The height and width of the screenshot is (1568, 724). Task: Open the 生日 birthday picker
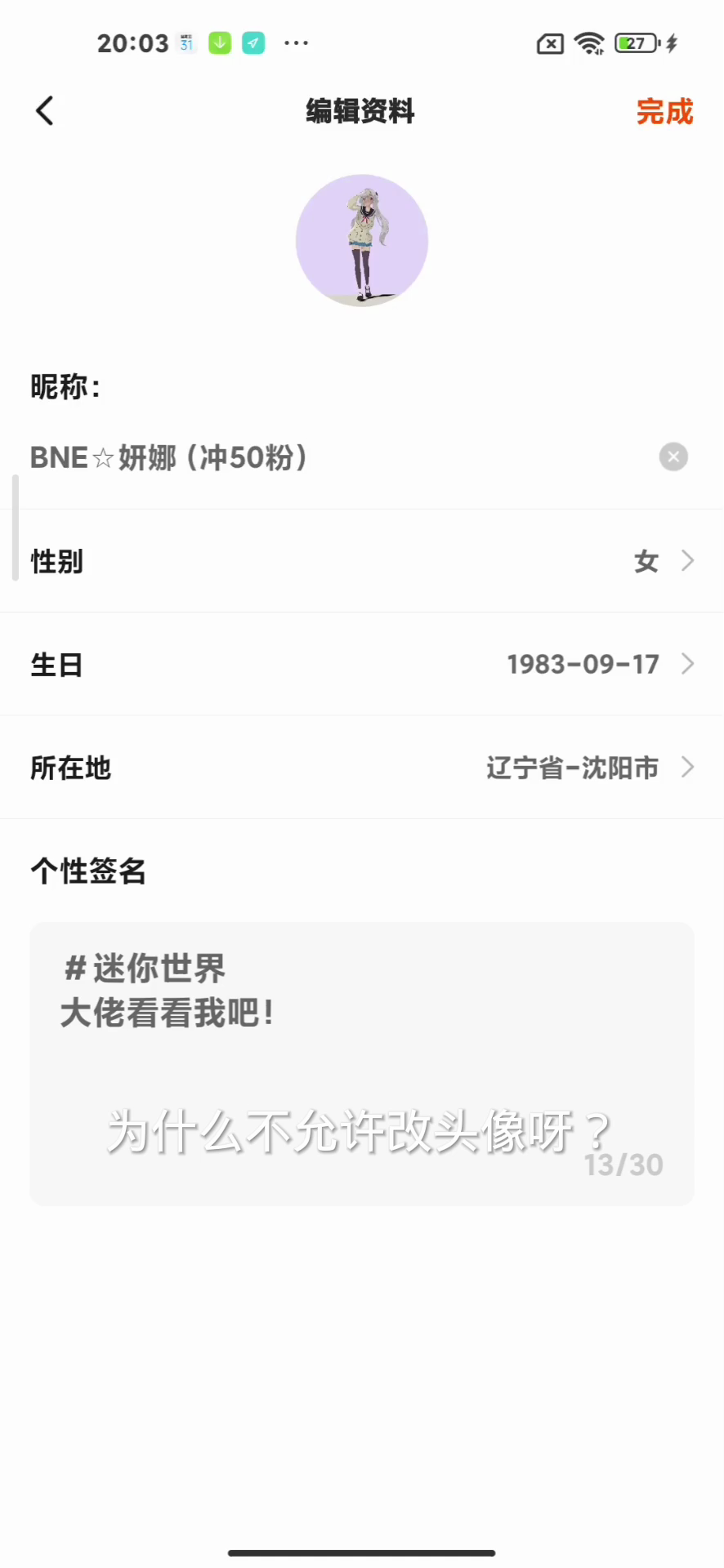coord(362,665)
